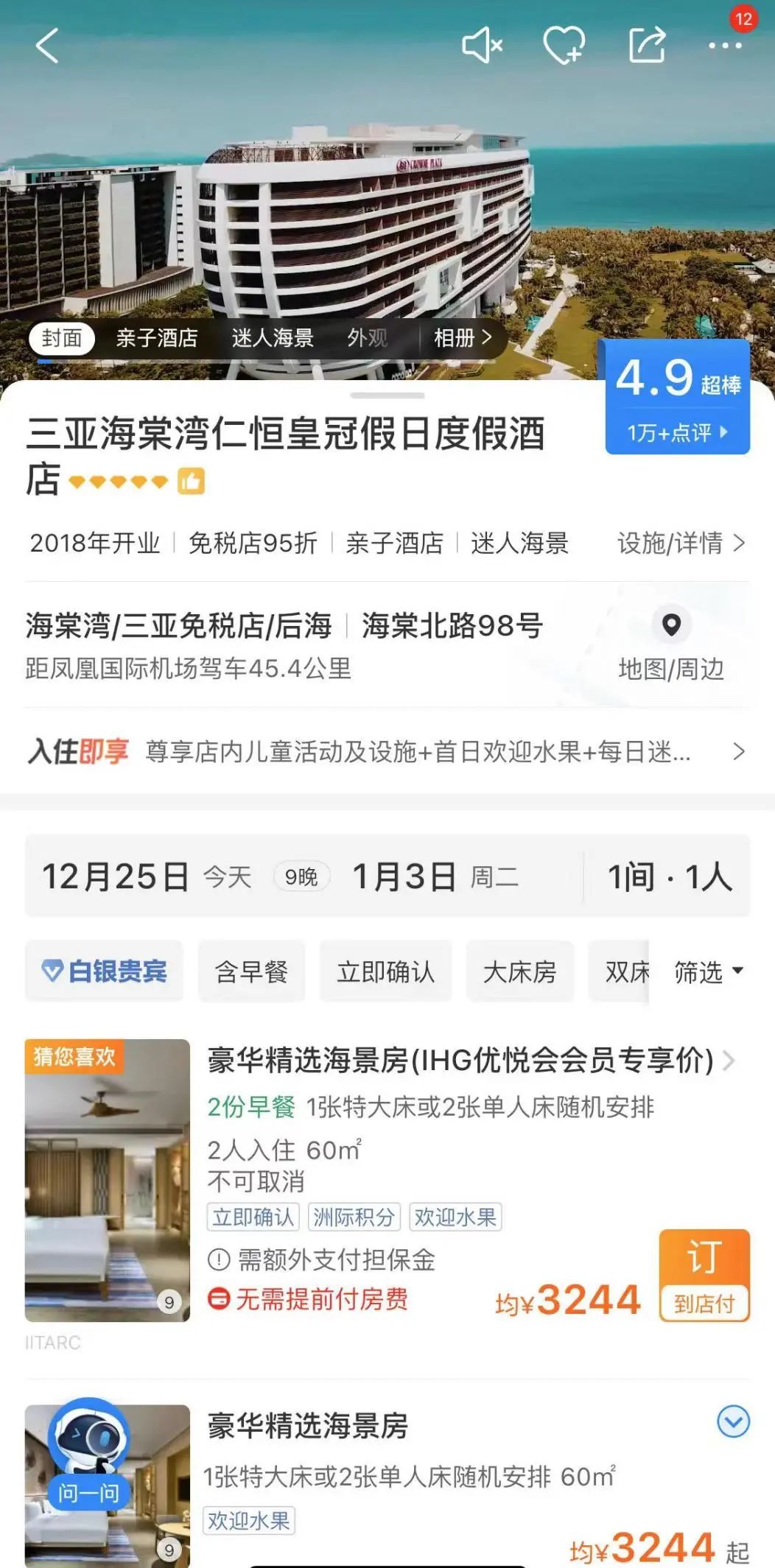Viewport: 775px width, 1568px height.
Task: Go back to the previous page
Action: click(47, 46)
